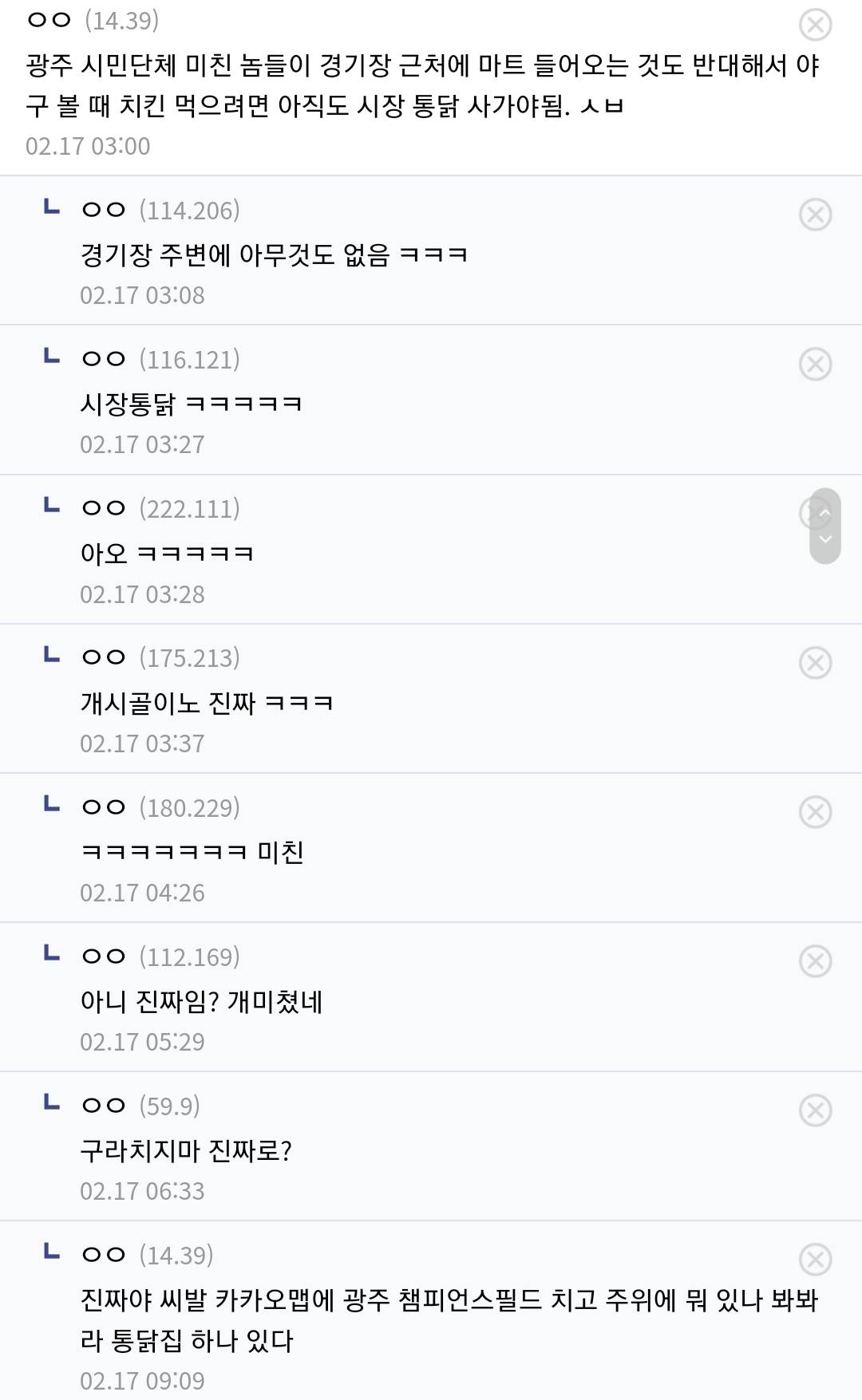Jump to page bottom with the down arrow
862x1400 pixels.
click(825, 541)
